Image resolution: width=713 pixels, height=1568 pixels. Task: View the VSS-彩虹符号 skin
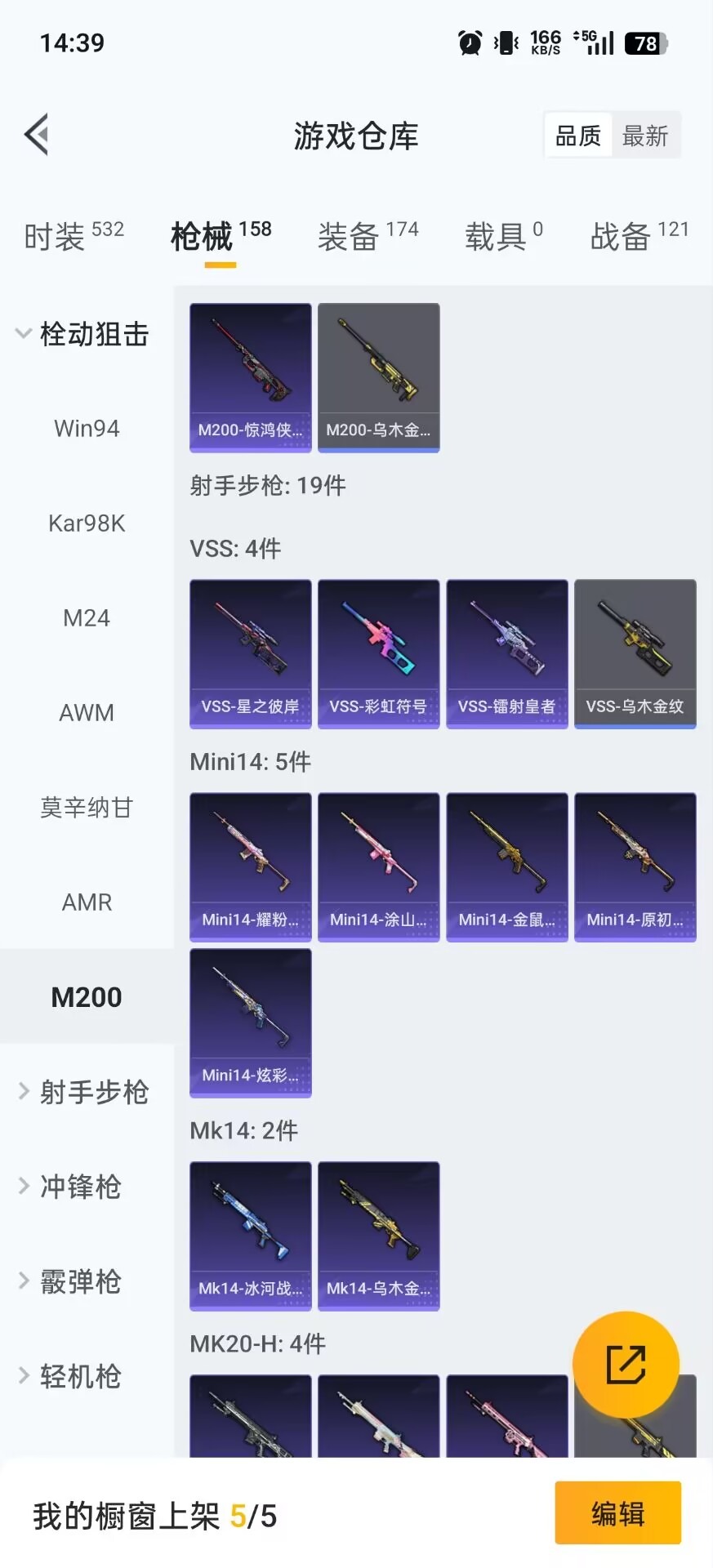[x=378, y=653]
